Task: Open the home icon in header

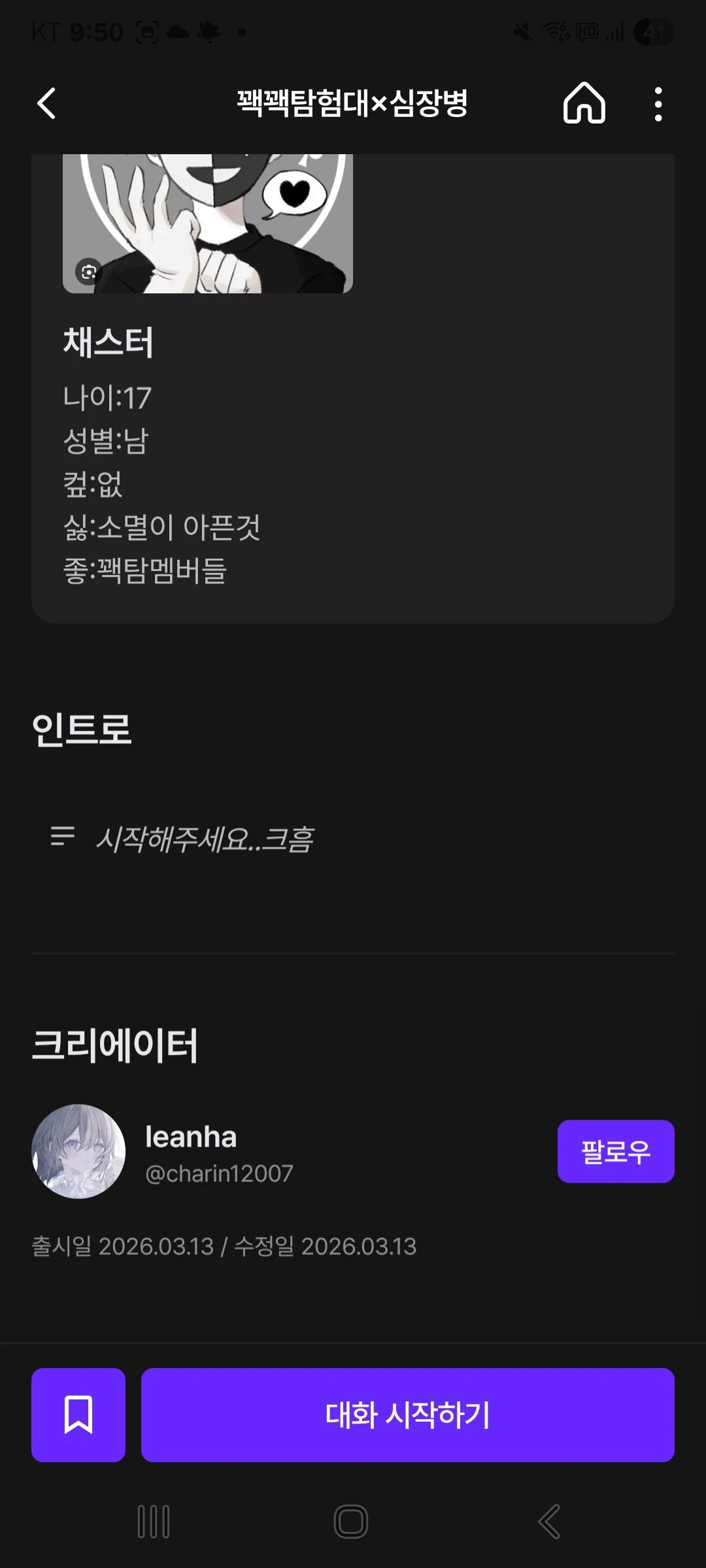Action: click(584, 103)
